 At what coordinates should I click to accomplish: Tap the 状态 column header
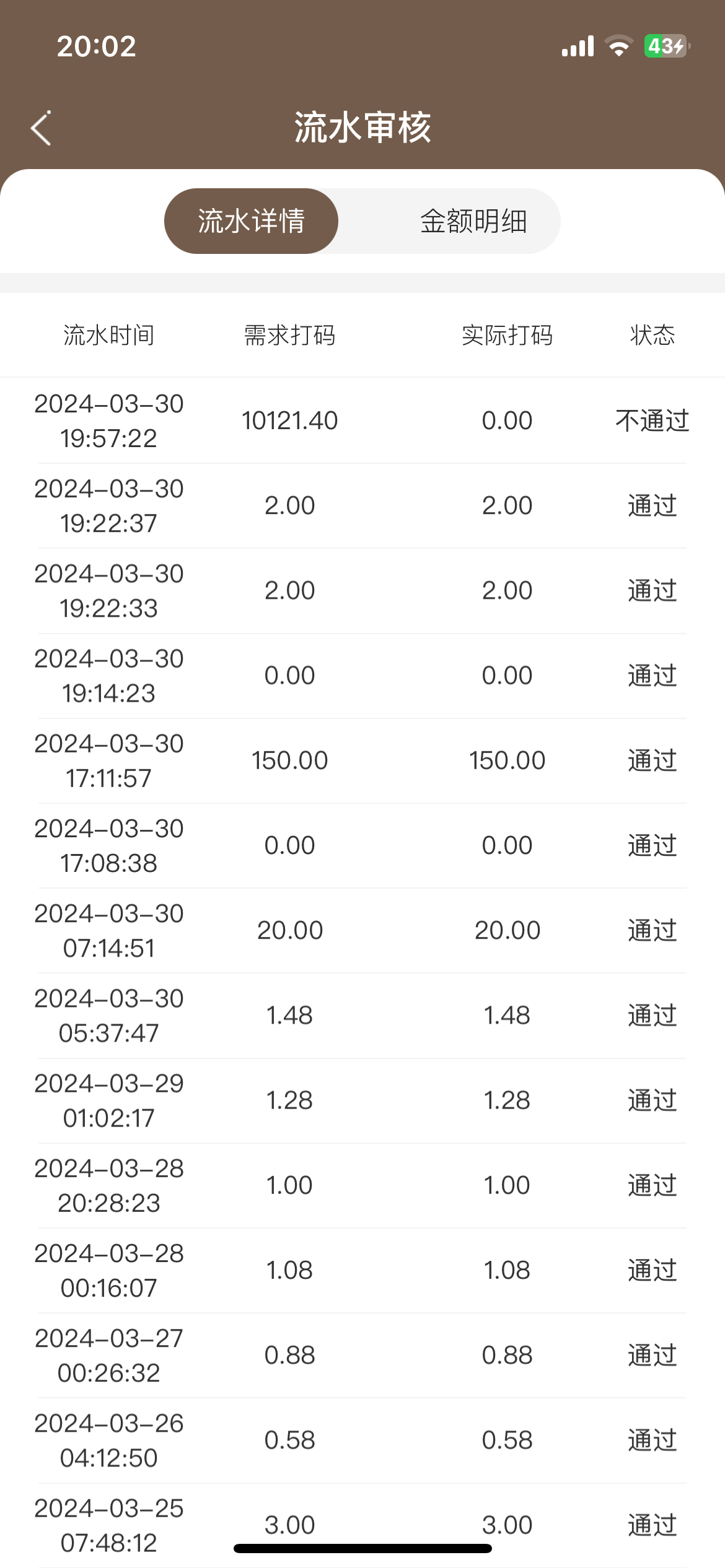651,334
